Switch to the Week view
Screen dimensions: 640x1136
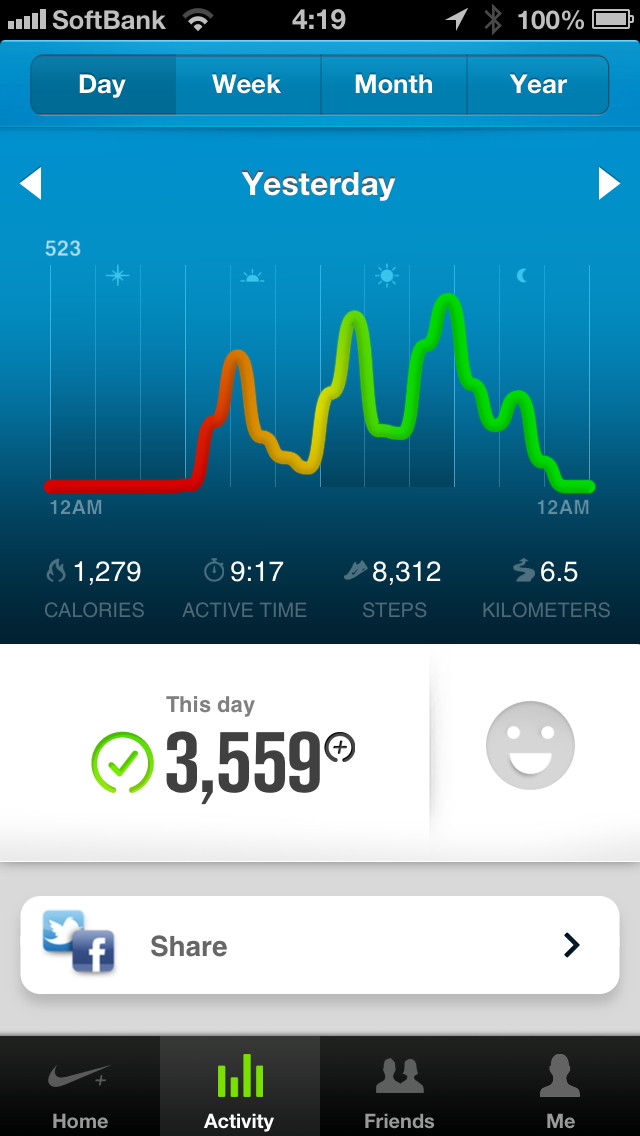tap(247, 85)
